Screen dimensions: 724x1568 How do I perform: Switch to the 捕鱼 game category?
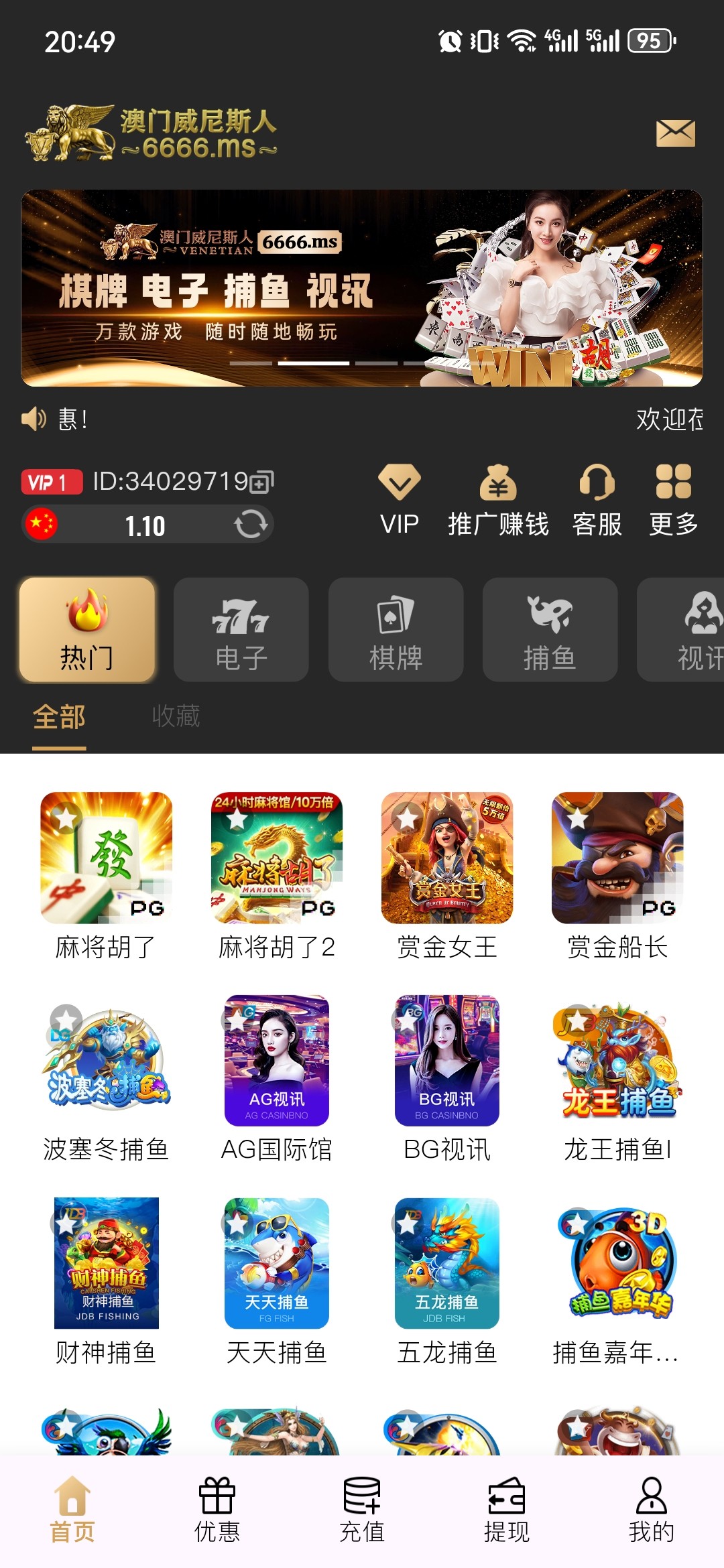pyautogui.click(x=550, y=630)
